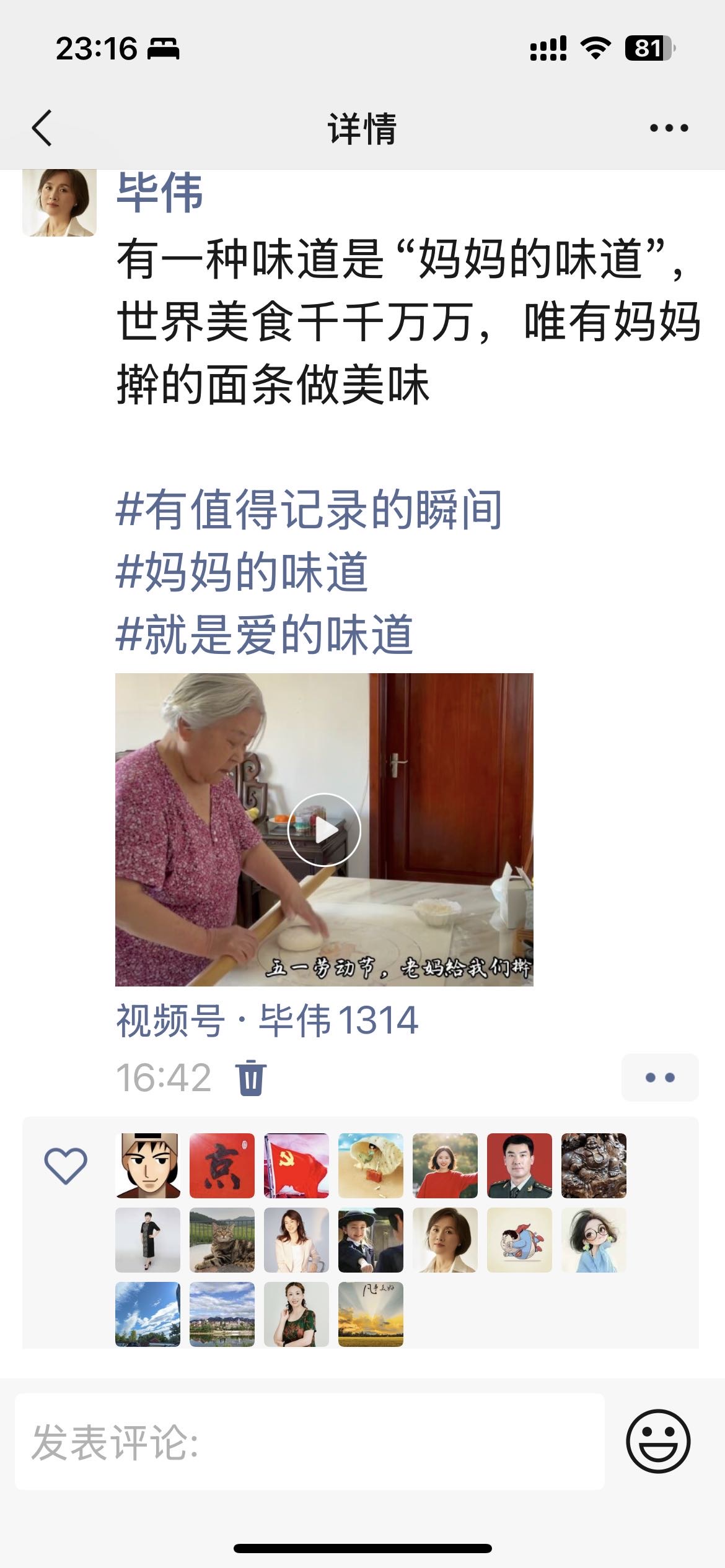The image size is (725, 1568).
Task: Open liker with tabby cat avatar
Action: click(x=222, y=1240)
